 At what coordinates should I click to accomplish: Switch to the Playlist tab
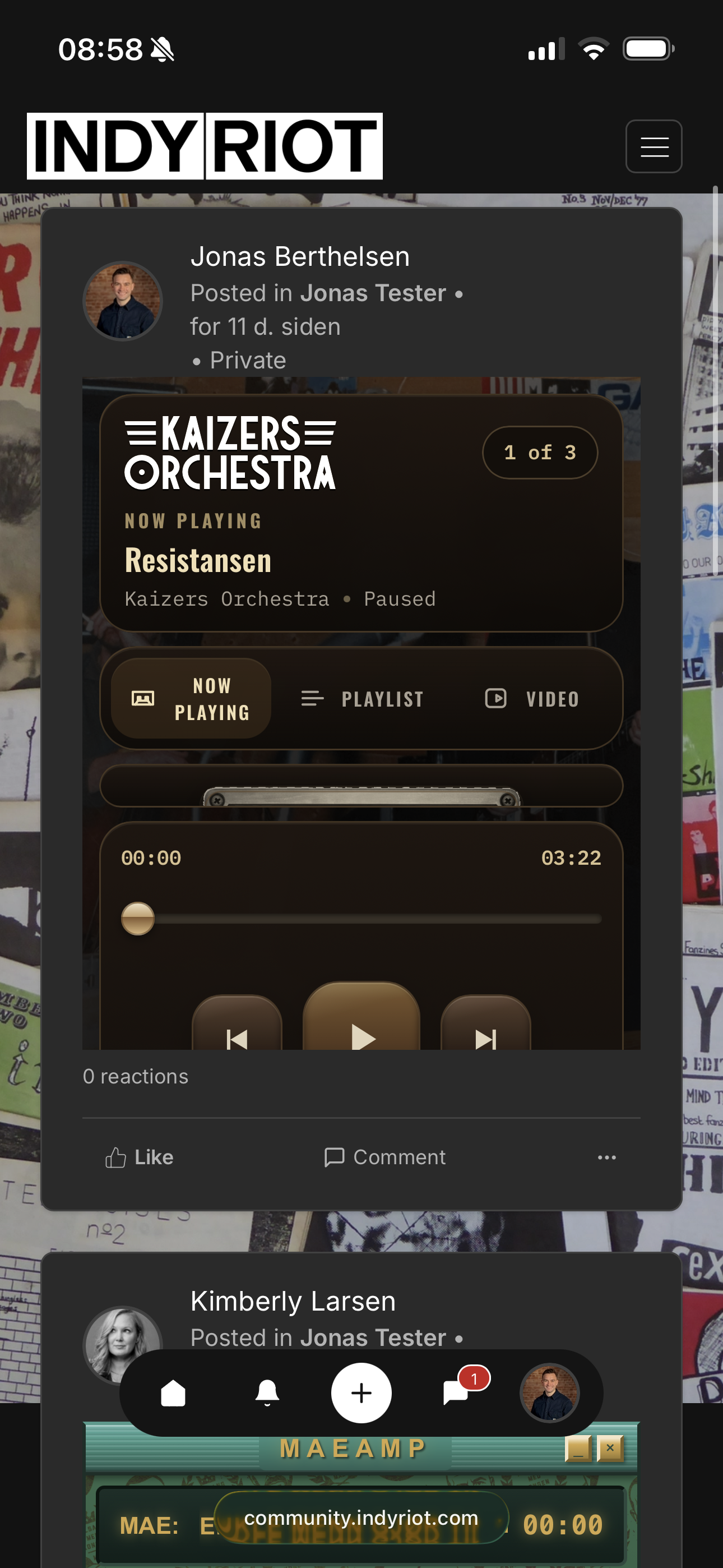coord(363,699)
